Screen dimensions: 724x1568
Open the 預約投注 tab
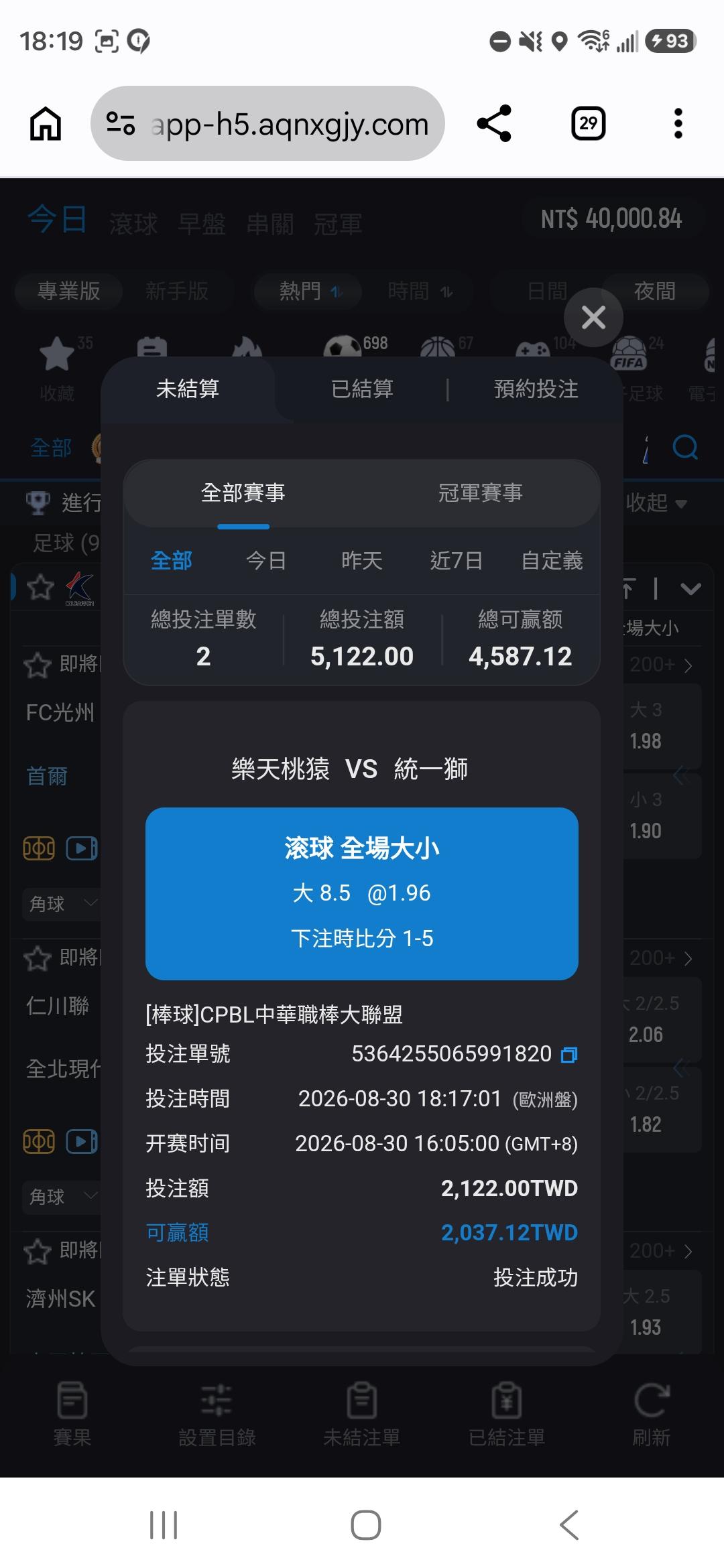coord(536,389)
